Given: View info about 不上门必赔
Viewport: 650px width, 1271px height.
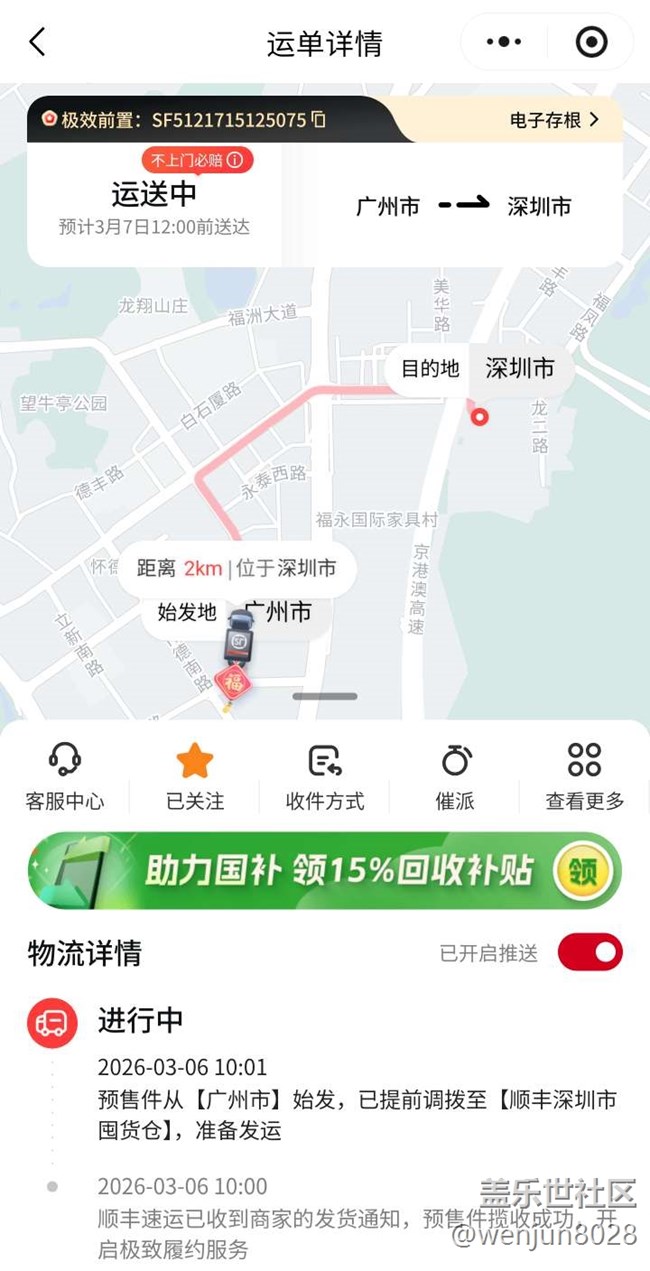Looking at the screenshot, I should (235, 160).
